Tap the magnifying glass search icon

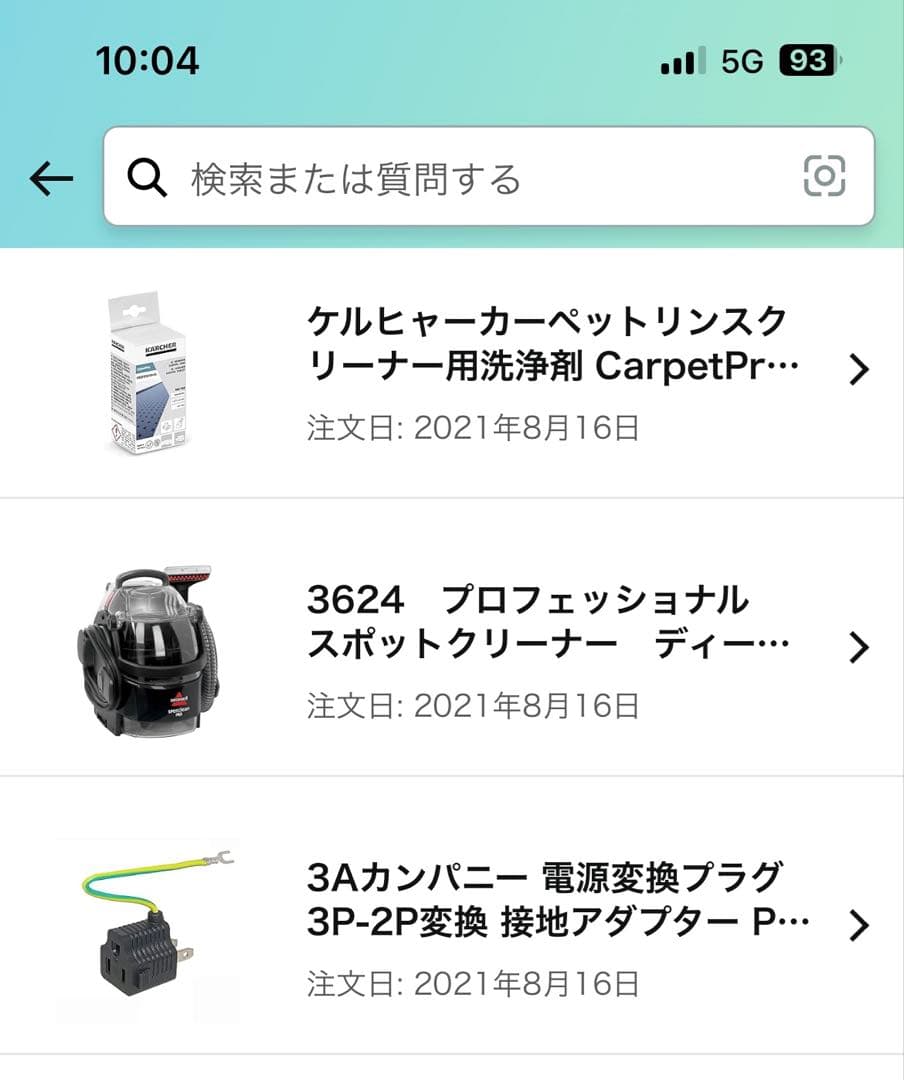(146, 176)
